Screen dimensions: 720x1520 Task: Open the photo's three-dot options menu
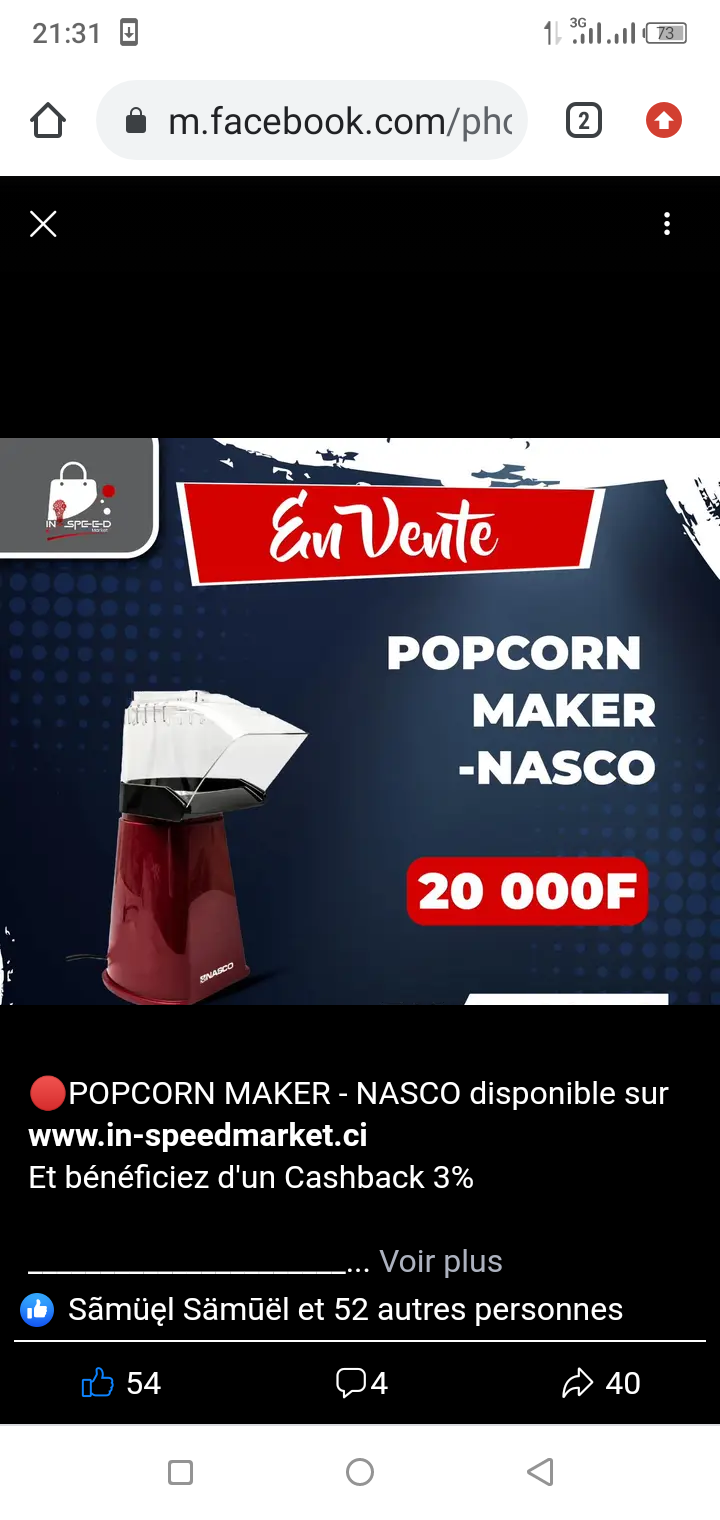click(x=667, y=224)
